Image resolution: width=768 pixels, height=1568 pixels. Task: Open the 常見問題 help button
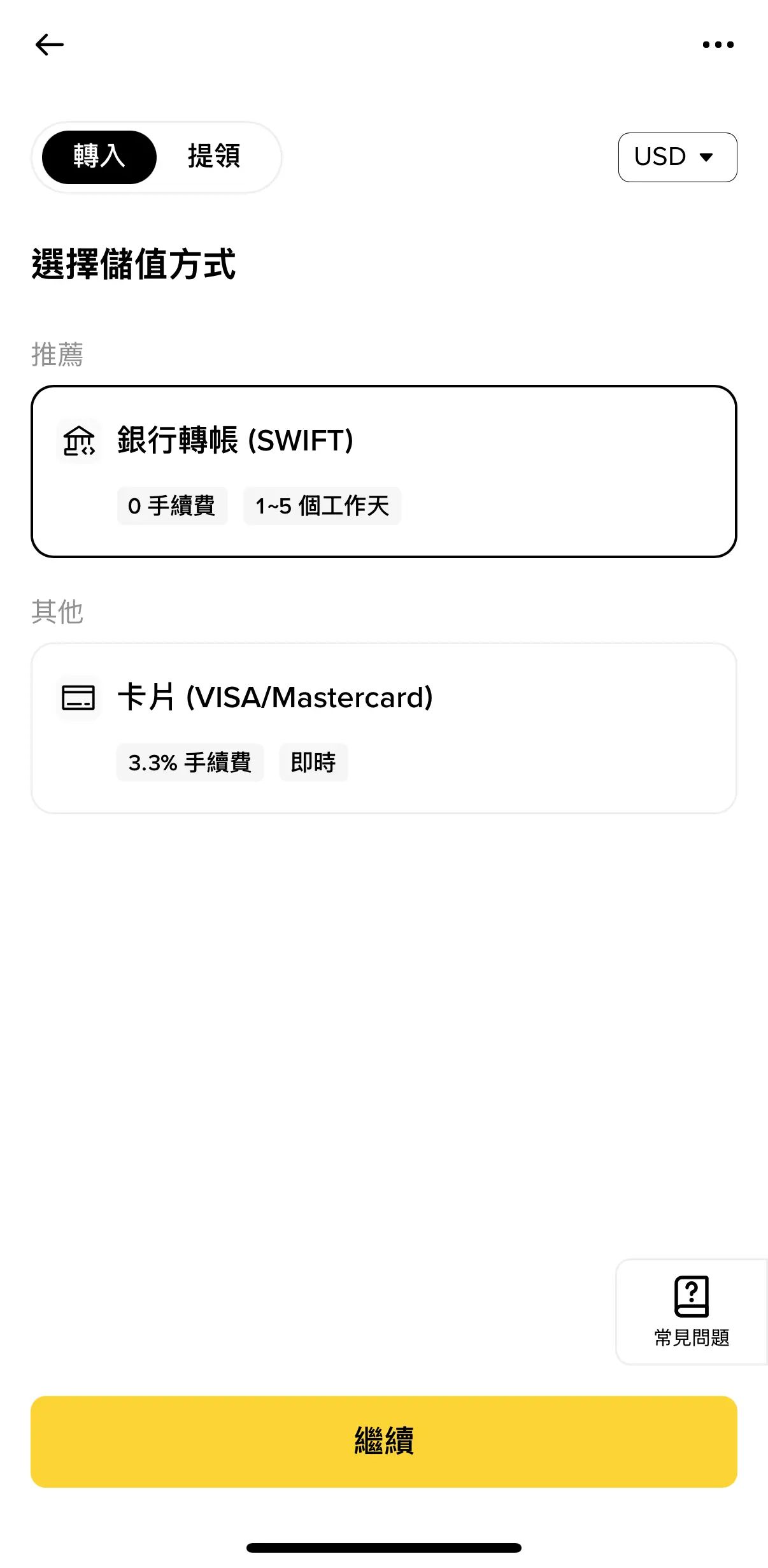coord(691,1311)
